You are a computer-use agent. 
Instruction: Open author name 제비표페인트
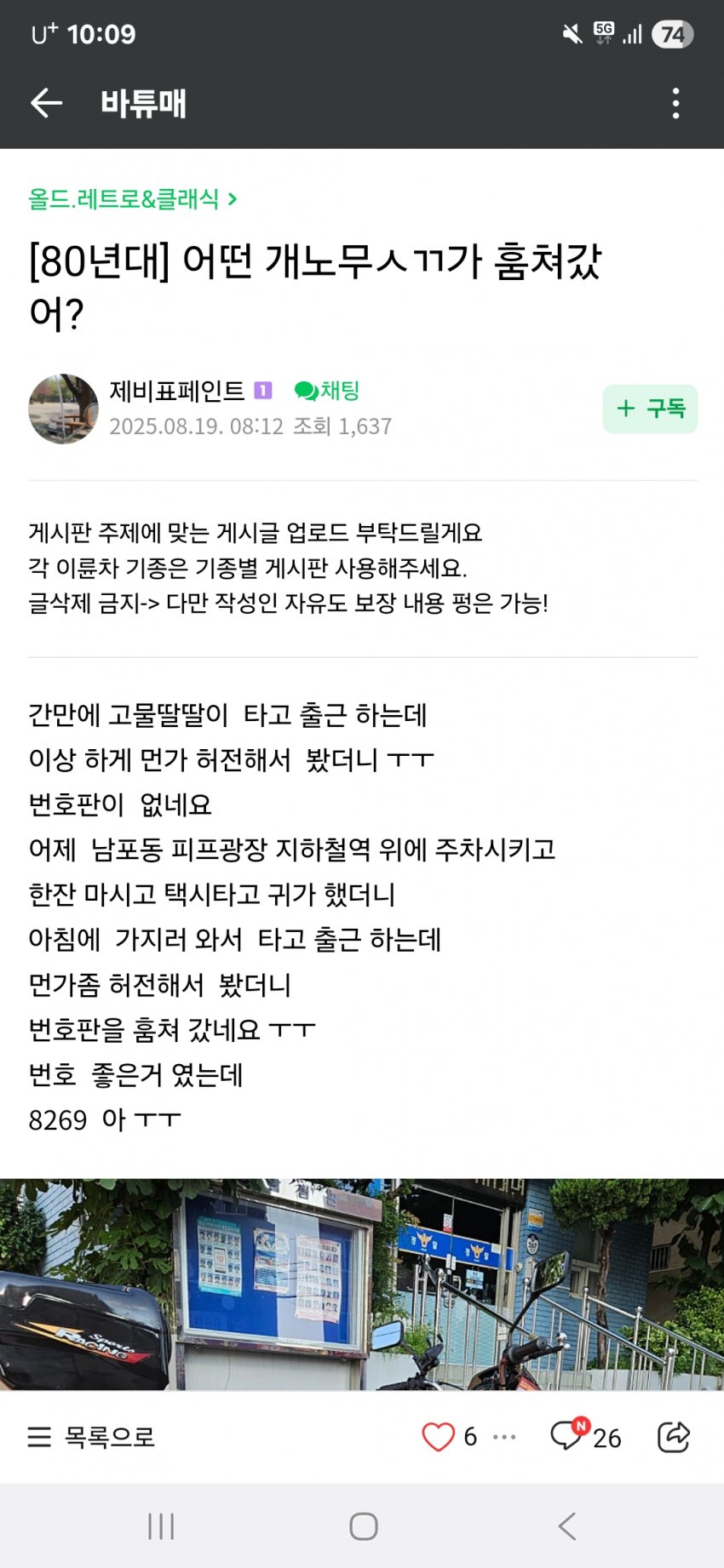(176, 391)
